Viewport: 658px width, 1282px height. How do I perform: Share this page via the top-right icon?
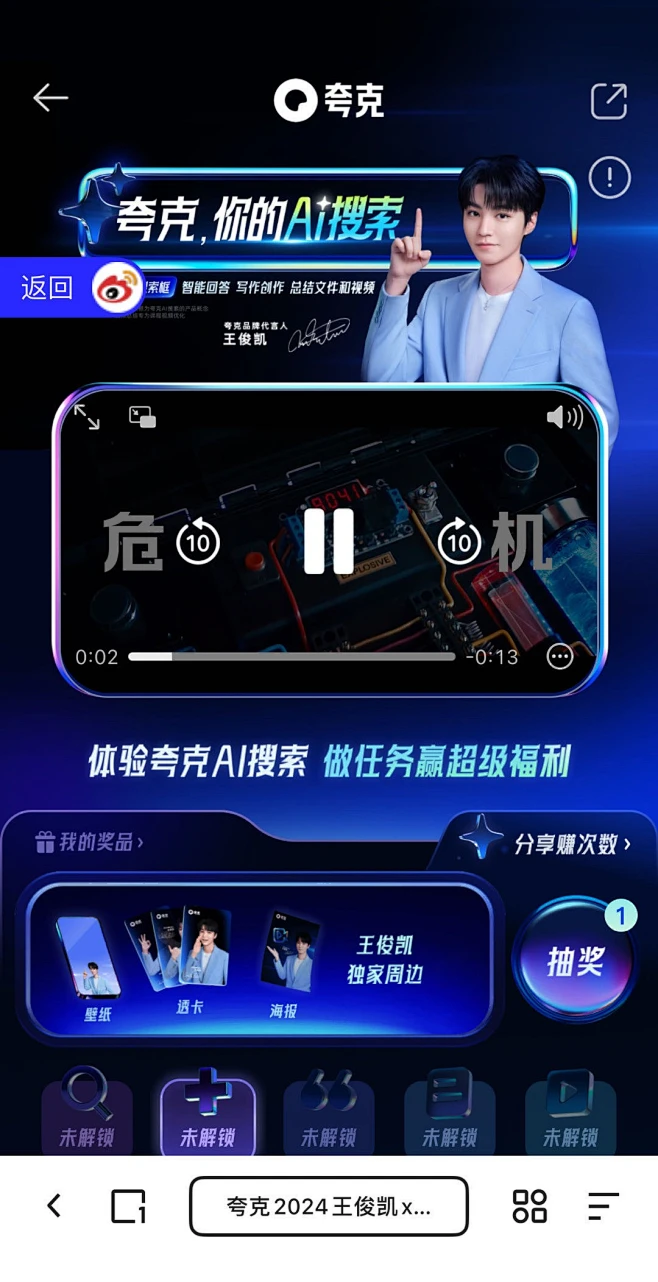(x=608, y=101)
